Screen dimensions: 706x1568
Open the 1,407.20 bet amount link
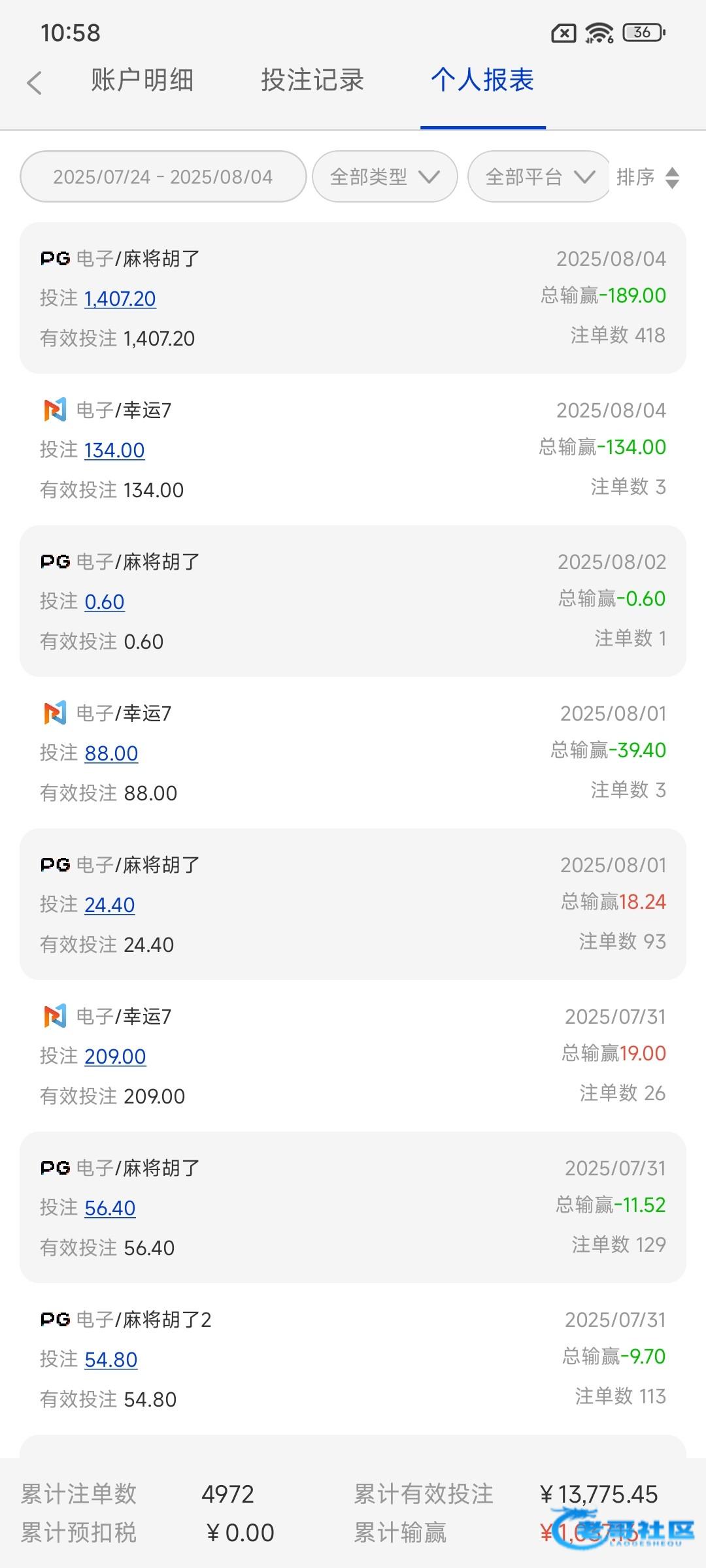pyautogui.click(x=120, y=299)
